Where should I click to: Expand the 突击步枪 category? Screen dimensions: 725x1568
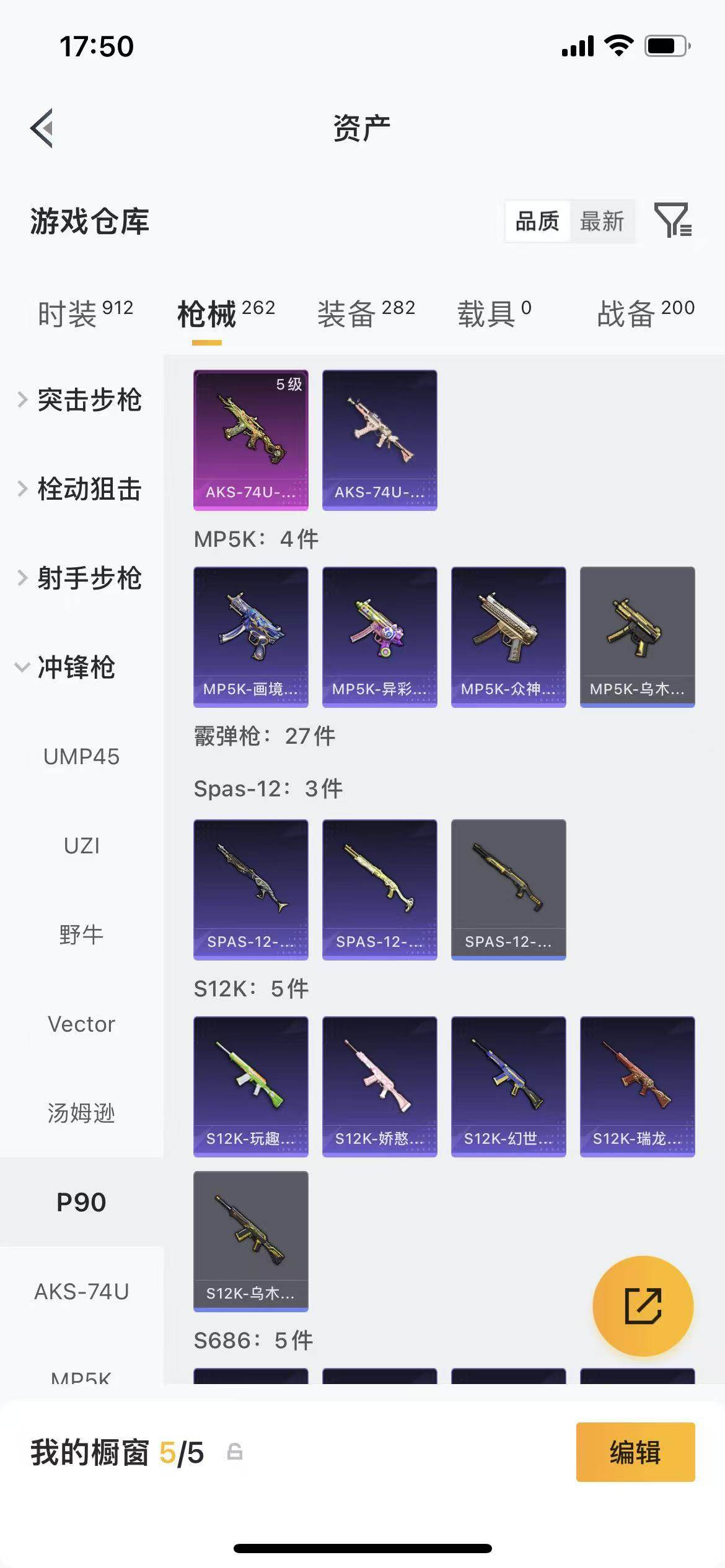[x=81, y=399]
